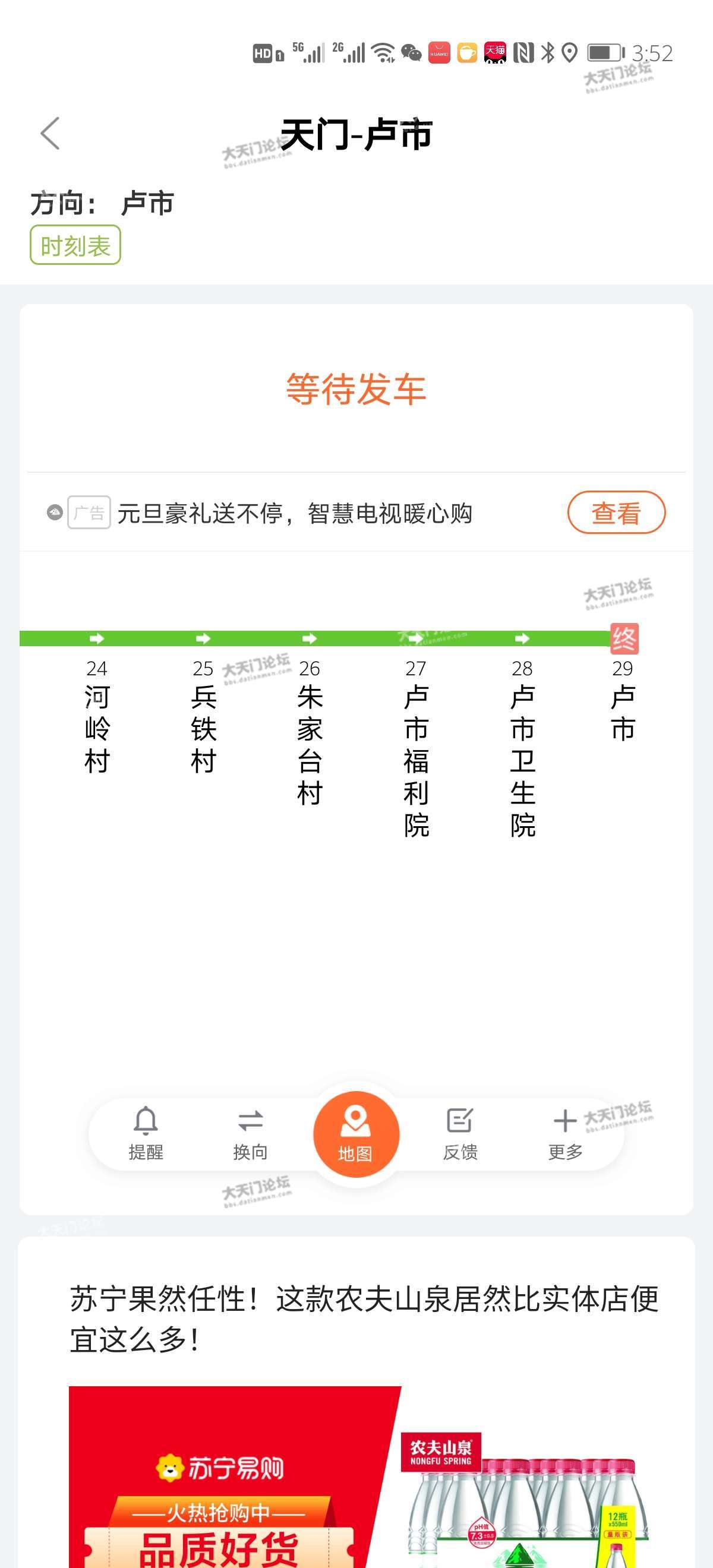
Task: Go back using the top-left arrow
Action: pos(50,133)
